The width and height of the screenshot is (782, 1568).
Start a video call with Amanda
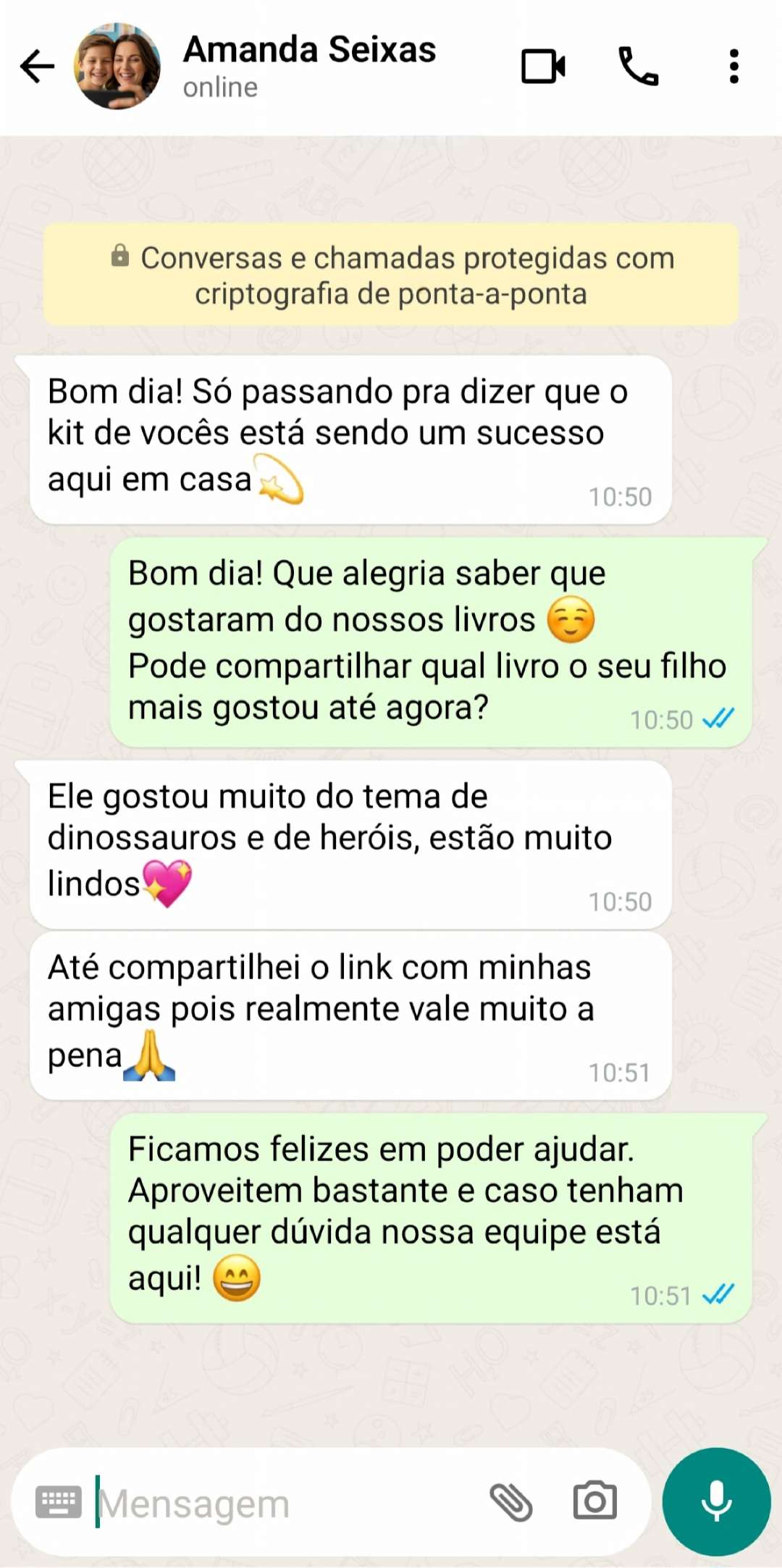click(543, 67)
